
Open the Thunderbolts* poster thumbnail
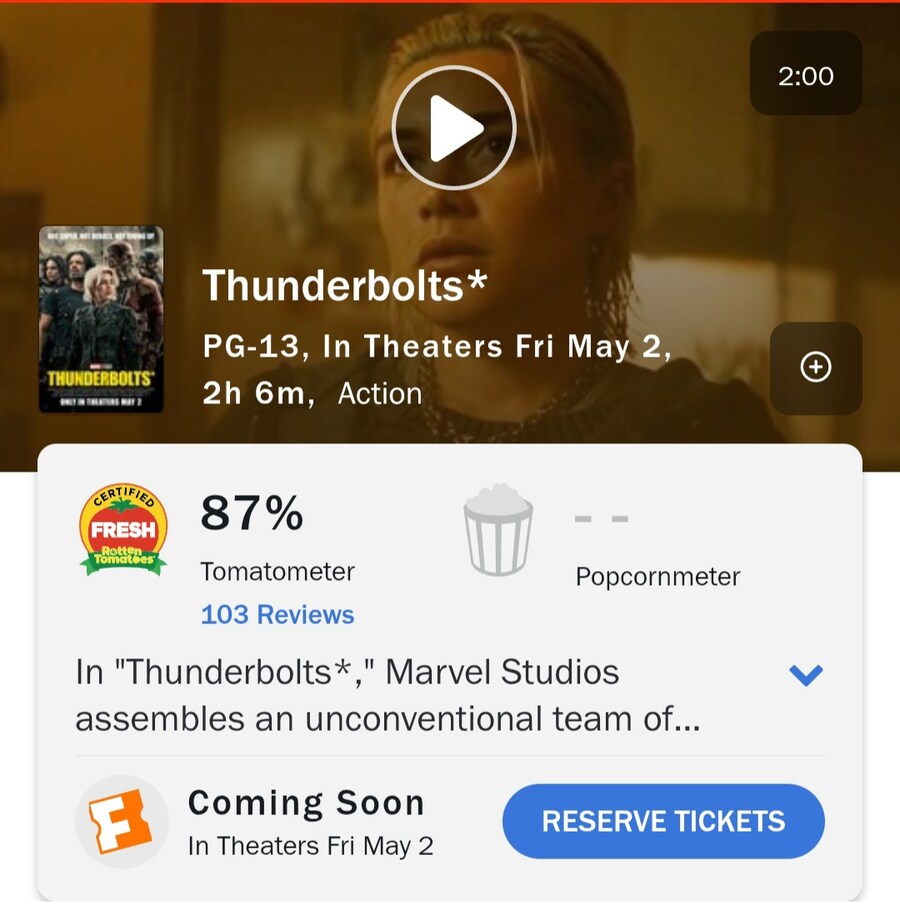(x=101, y=319)
